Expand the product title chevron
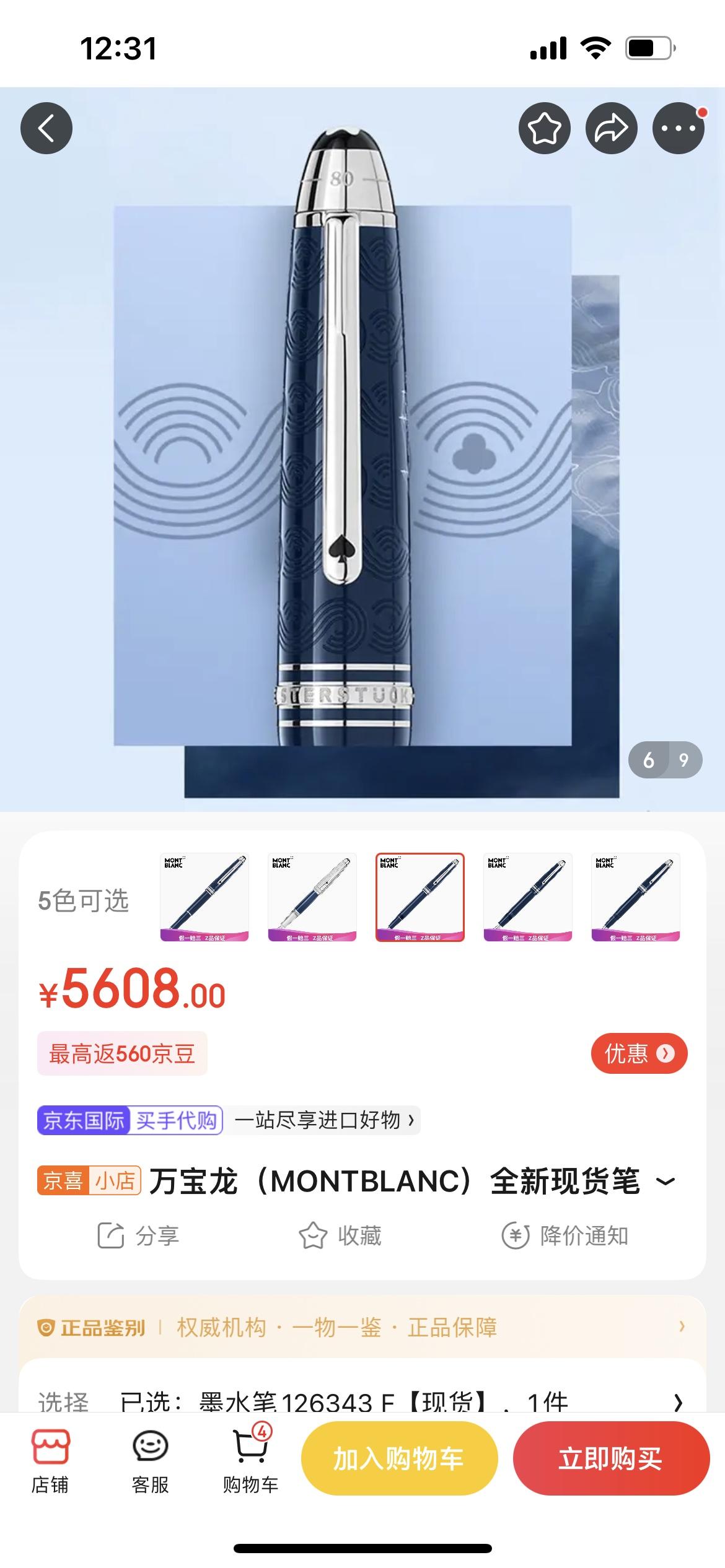This screenshot has width=725, height=1568. coord(666,1182)
